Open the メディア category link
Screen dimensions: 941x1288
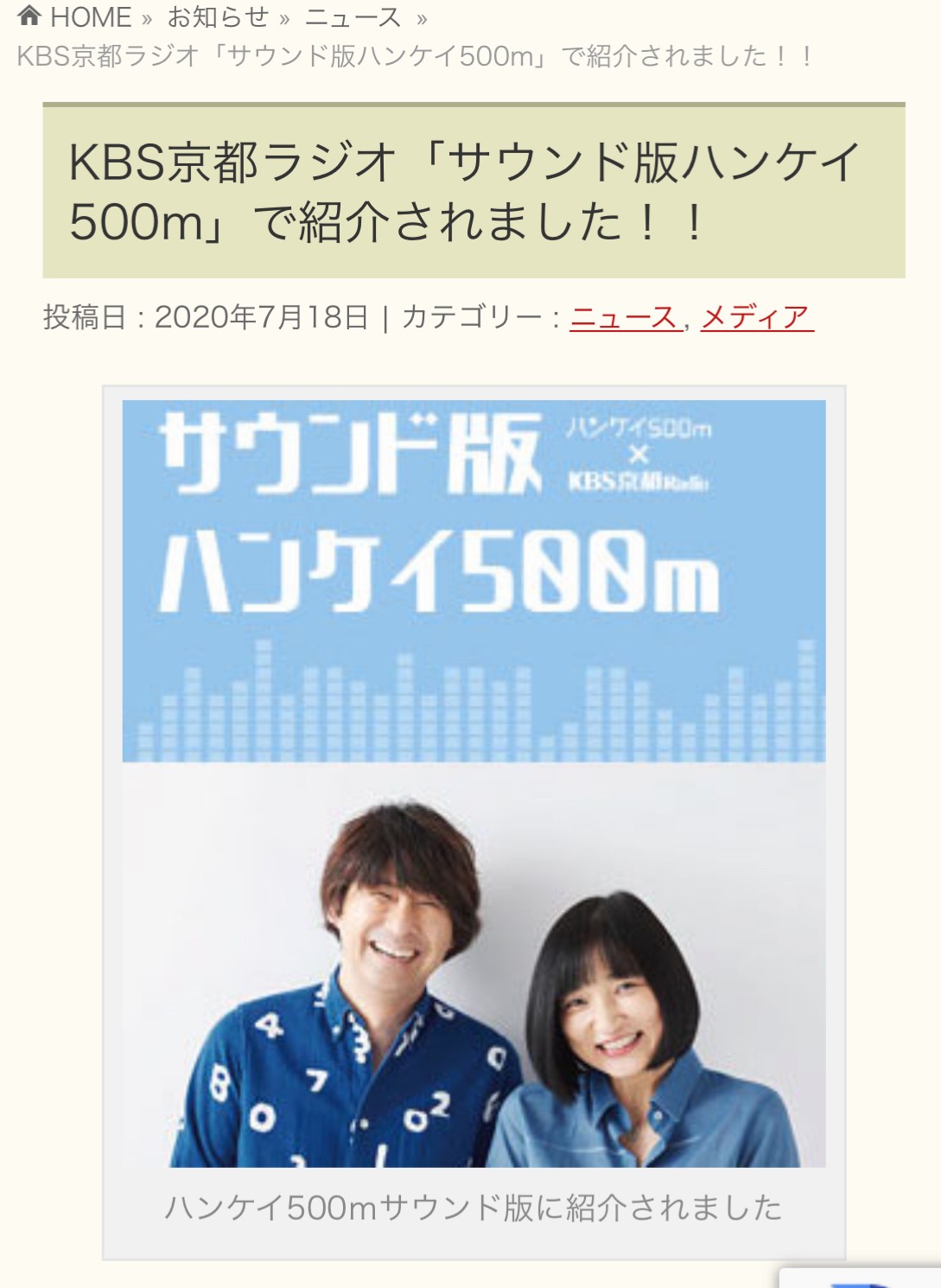[x=756, y=317]
